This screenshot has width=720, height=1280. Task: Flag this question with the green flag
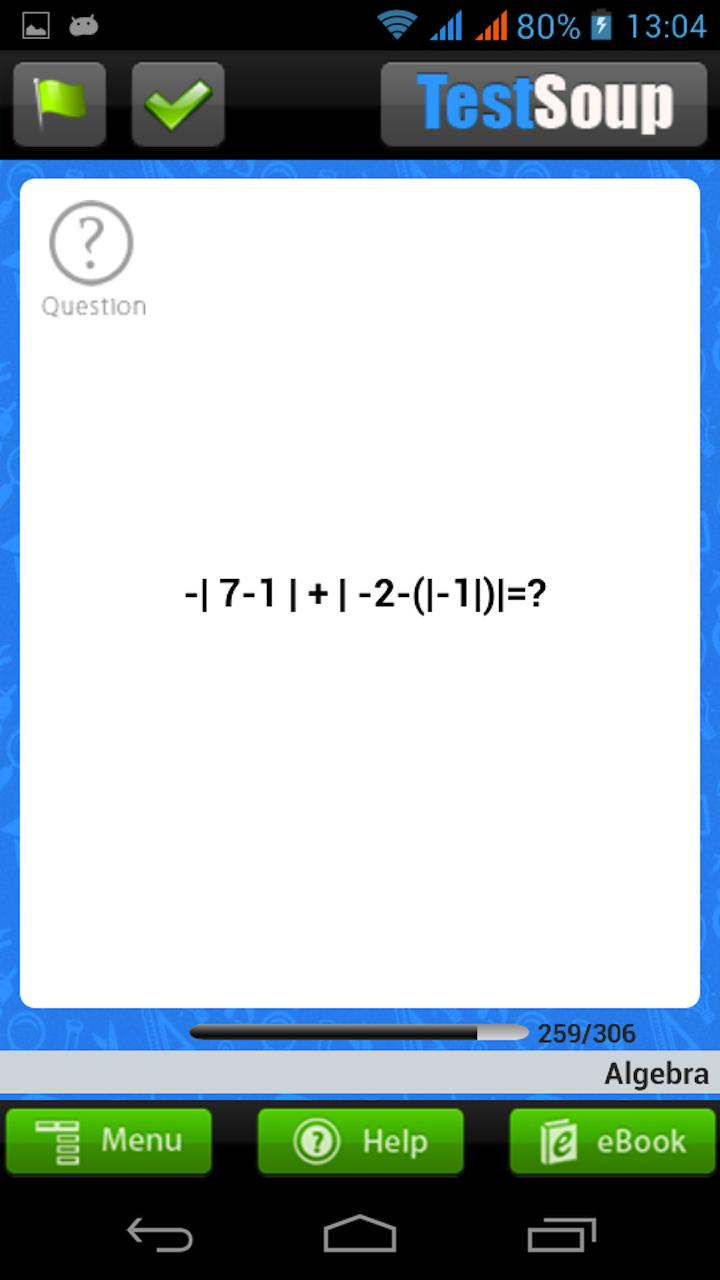point(60,104)
